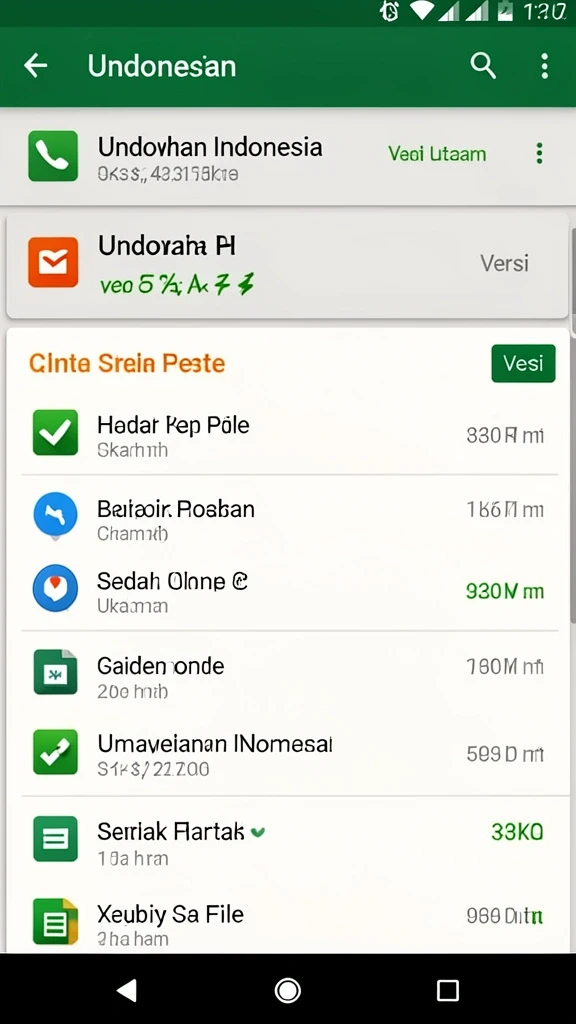
Task: Open the app bar overflow menu
Action: [545, 66]
